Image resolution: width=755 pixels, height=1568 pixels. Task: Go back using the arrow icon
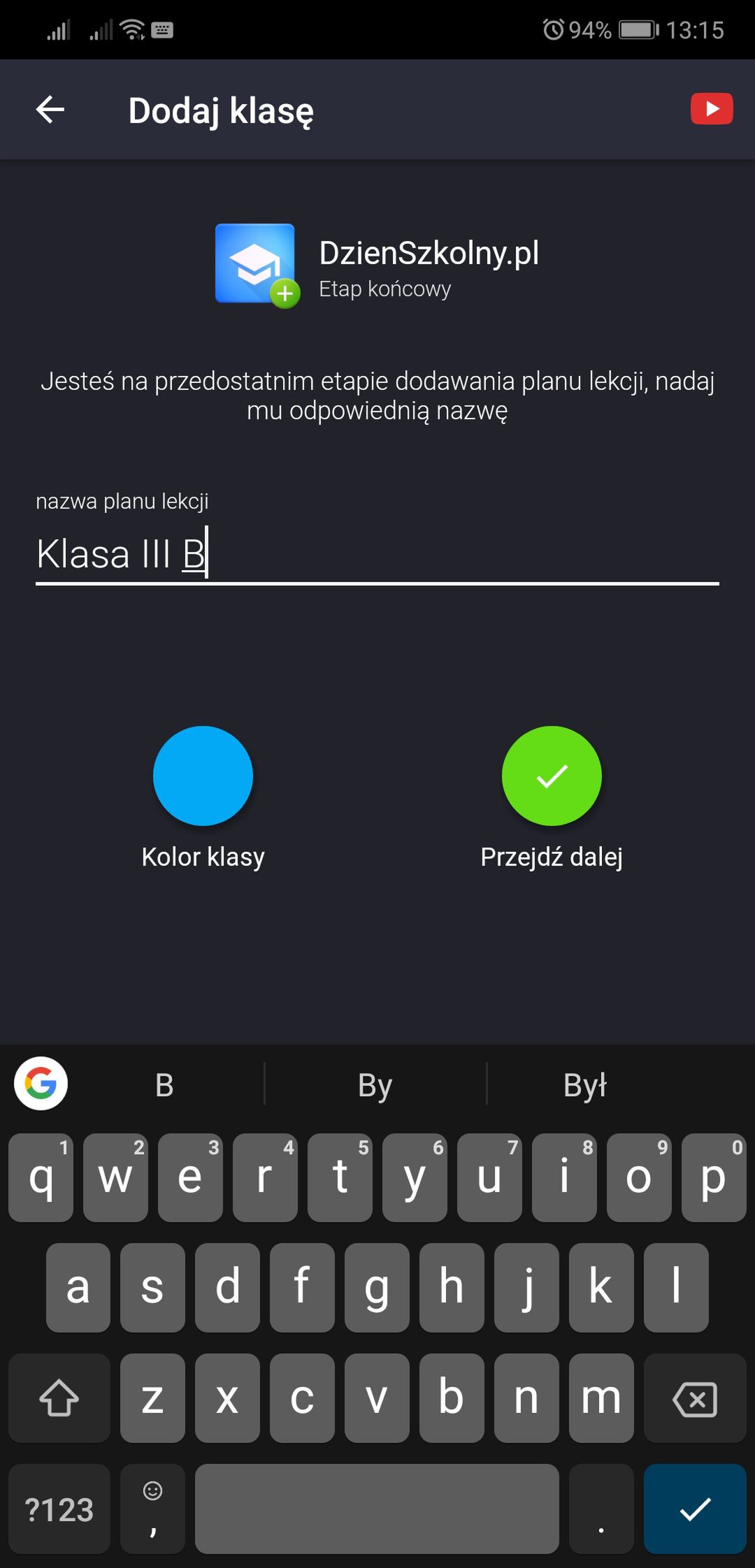pos(50,110)
